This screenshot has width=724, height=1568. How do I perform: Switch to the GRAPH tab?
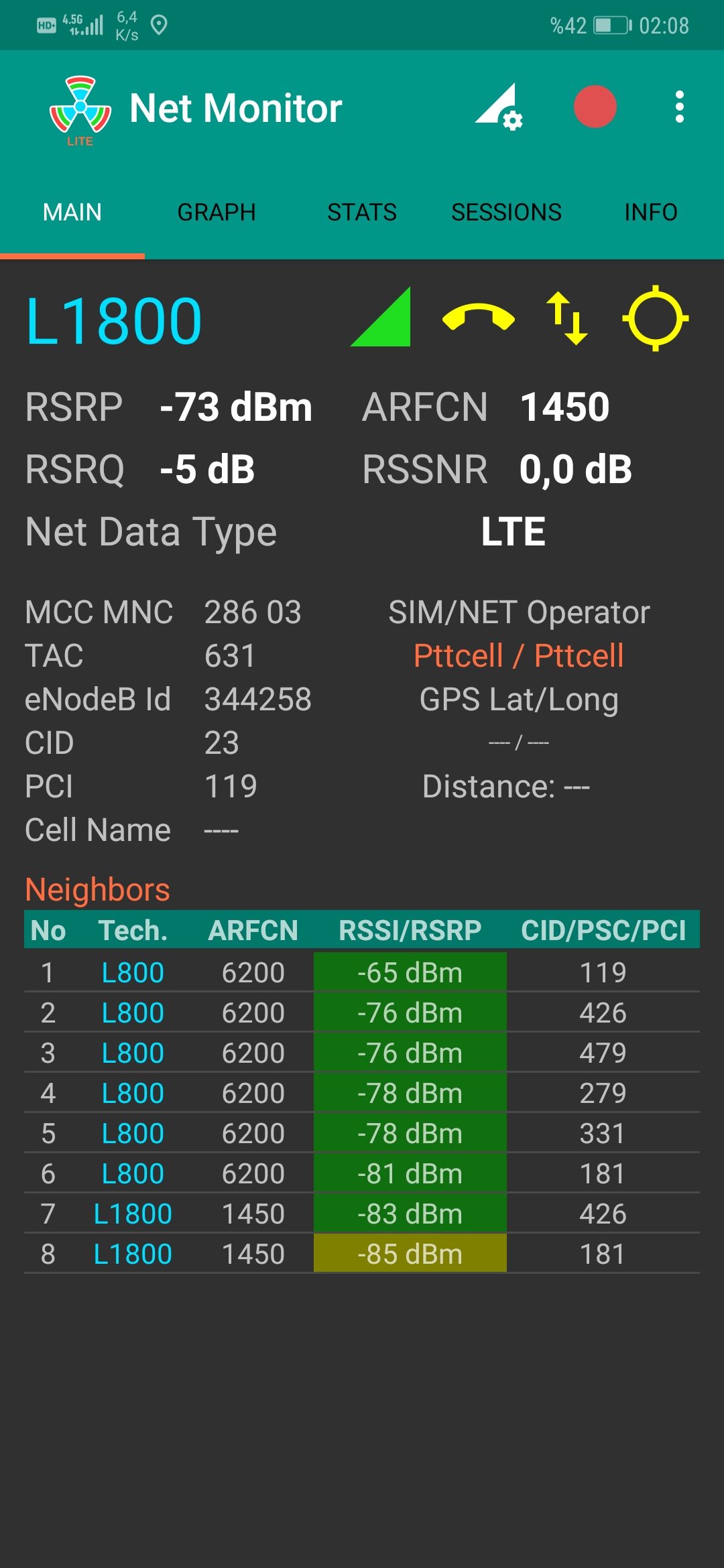(x=217, y=212)
